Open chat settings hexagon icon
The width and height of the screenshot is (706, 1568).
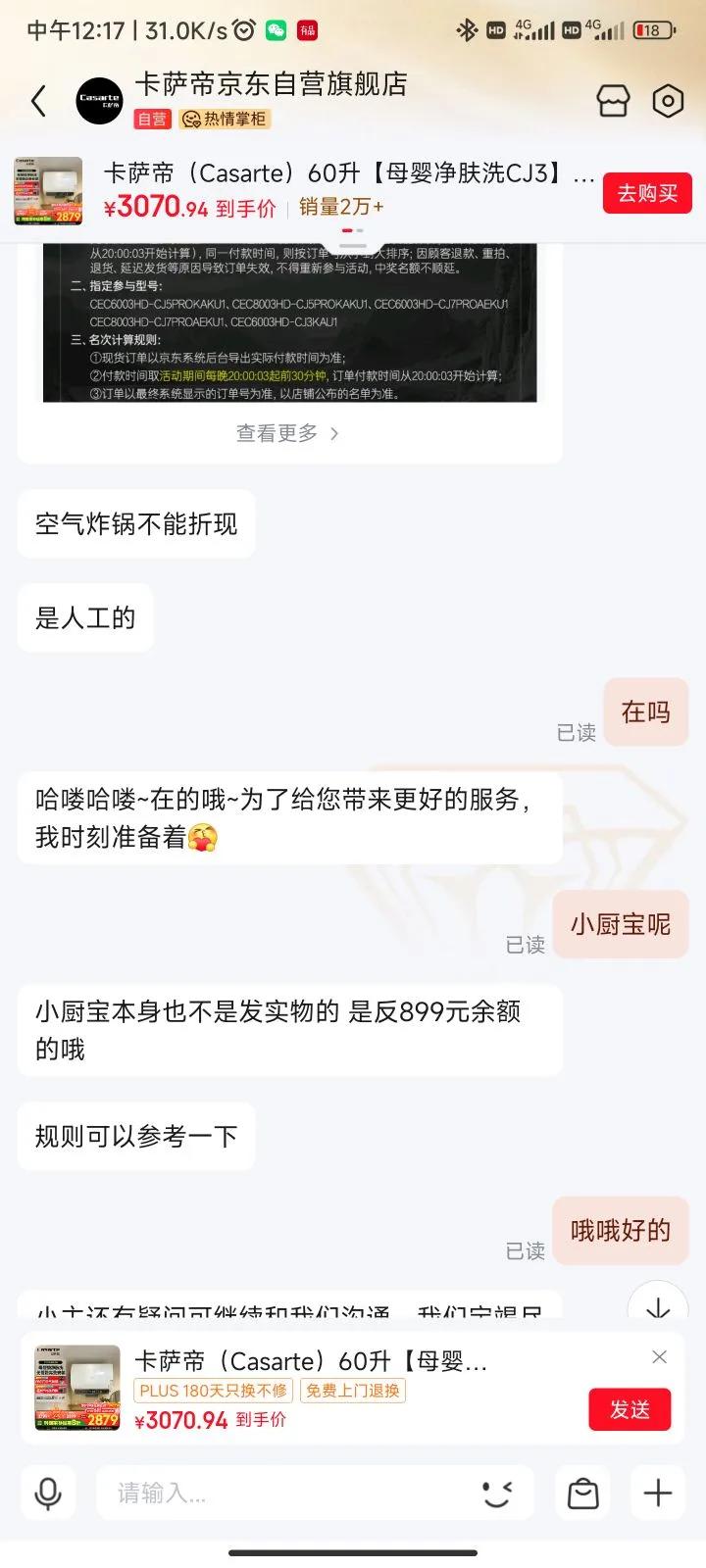668,101
